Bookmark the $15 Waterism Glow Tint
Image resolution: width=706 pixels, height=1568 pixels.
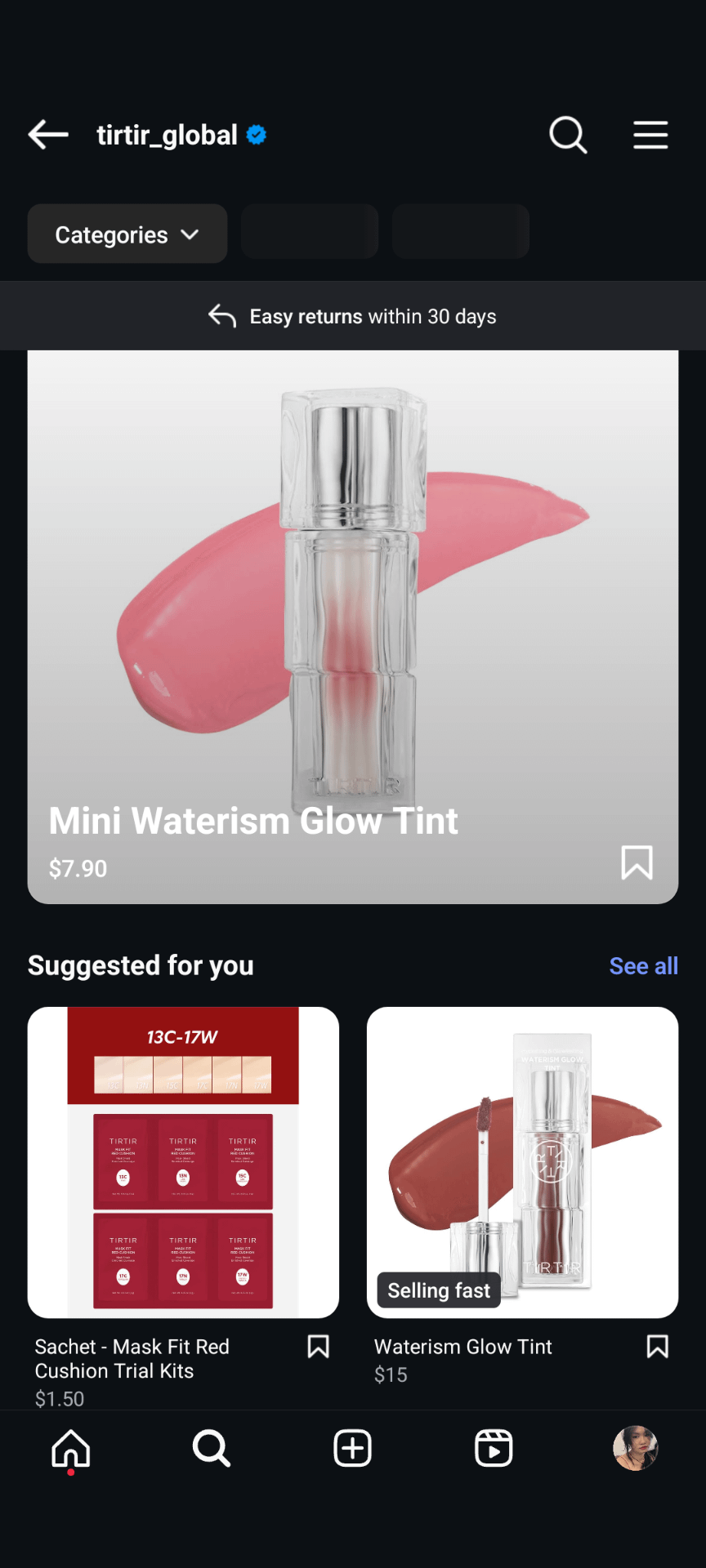coord(658,1347)
